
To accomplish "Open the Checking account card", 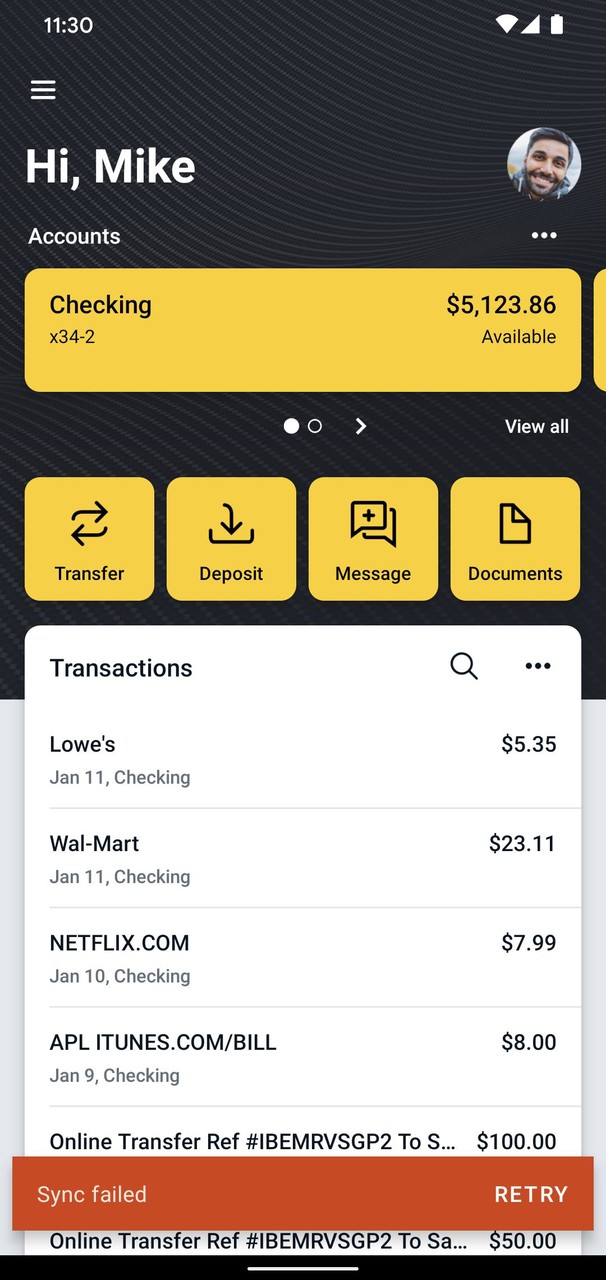I will point(302,329).
